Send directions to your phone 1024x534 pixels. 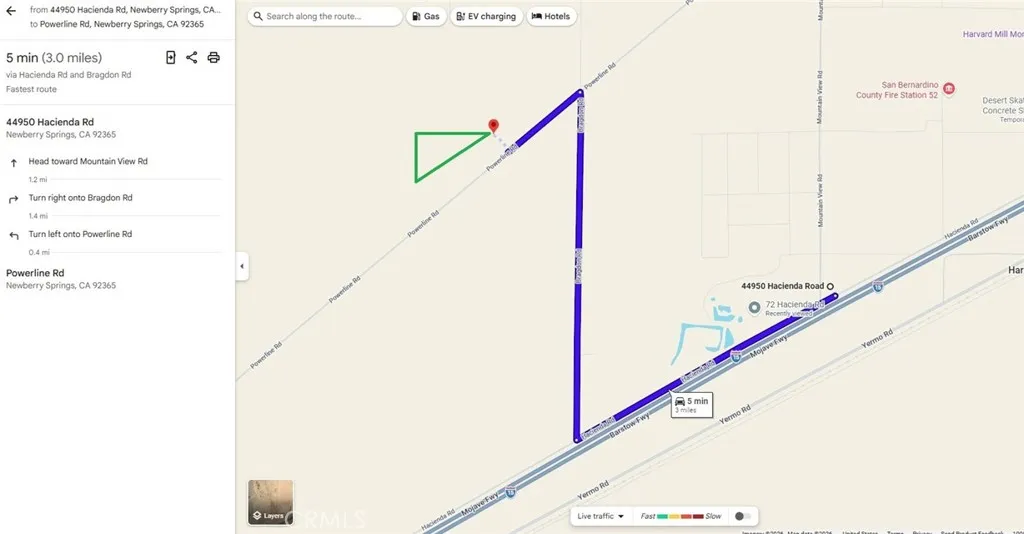(x=171, y=58)
